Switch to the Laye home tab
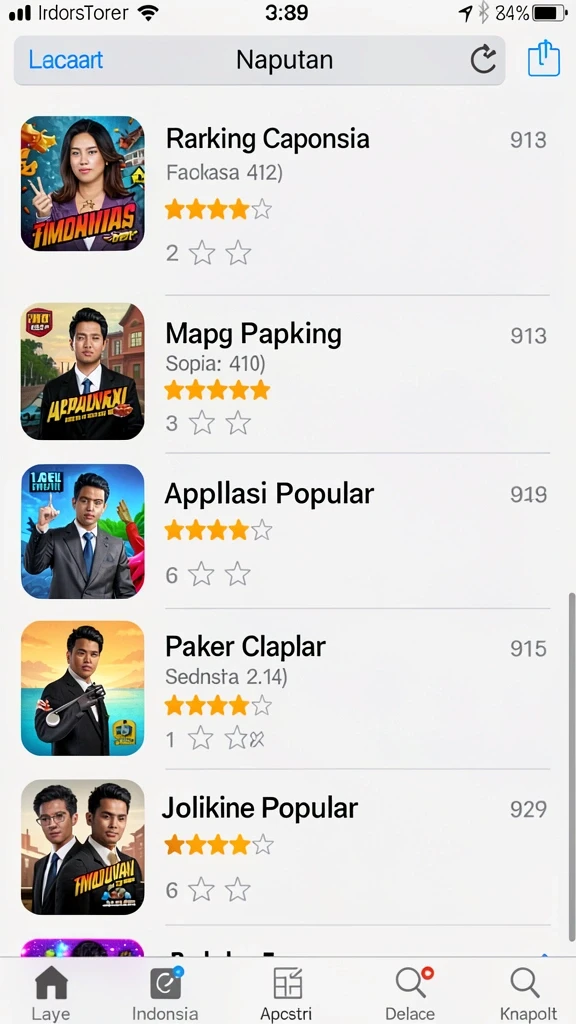The width and height of the screenshot is (576, 1024). coord(50,993)
